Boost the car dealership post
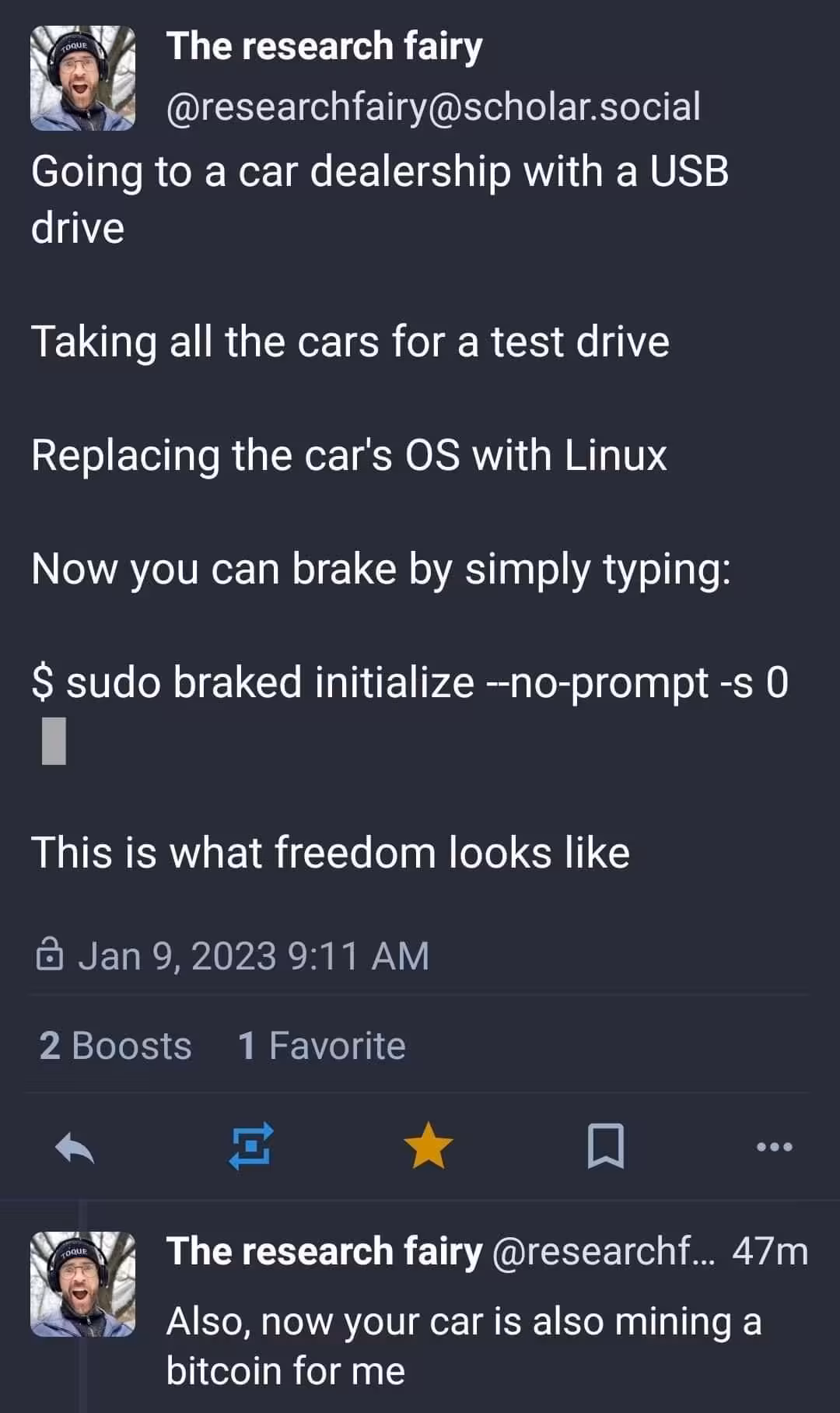840x1413 pixels. pos(250,1146)
